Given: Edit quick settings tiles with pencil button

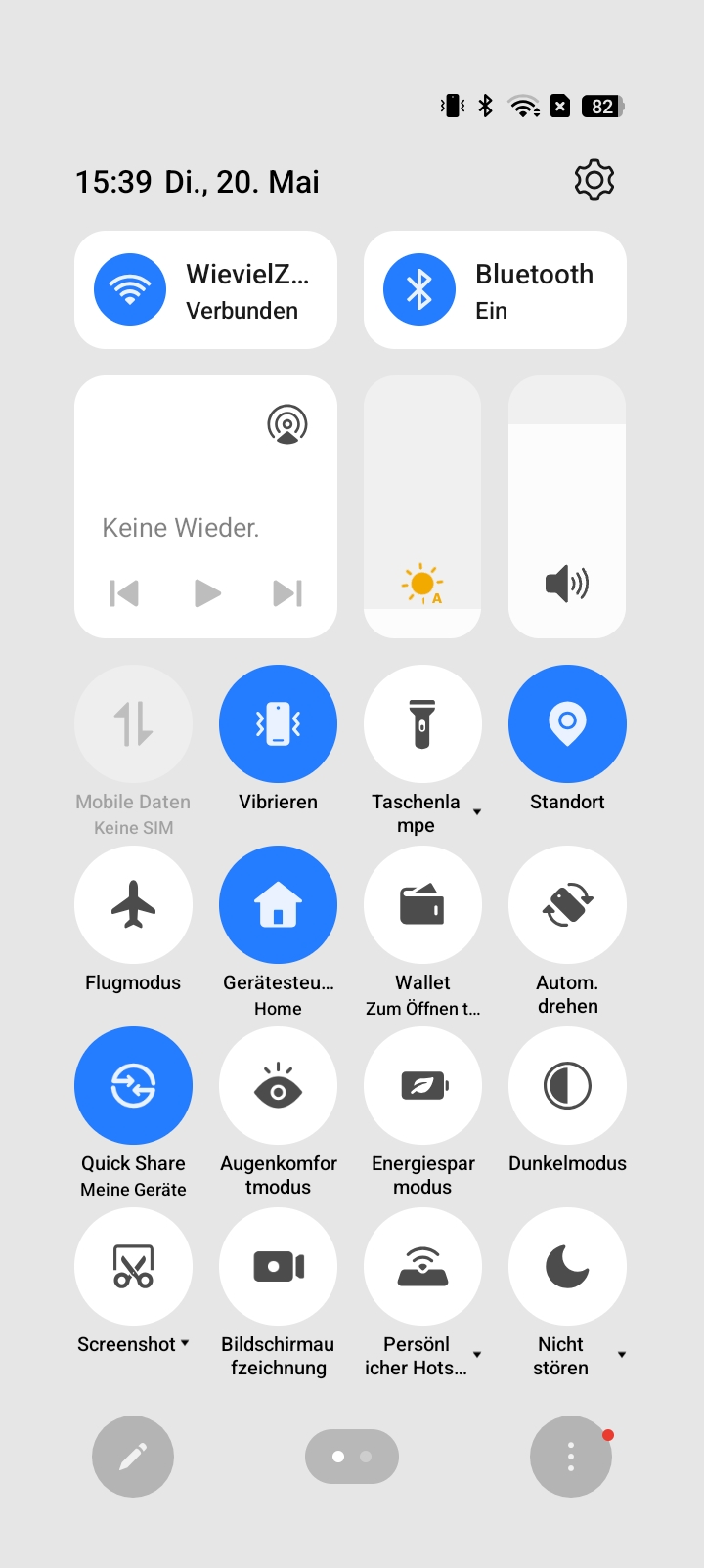Looking at the screenshot, I should tap(133, 1457).
